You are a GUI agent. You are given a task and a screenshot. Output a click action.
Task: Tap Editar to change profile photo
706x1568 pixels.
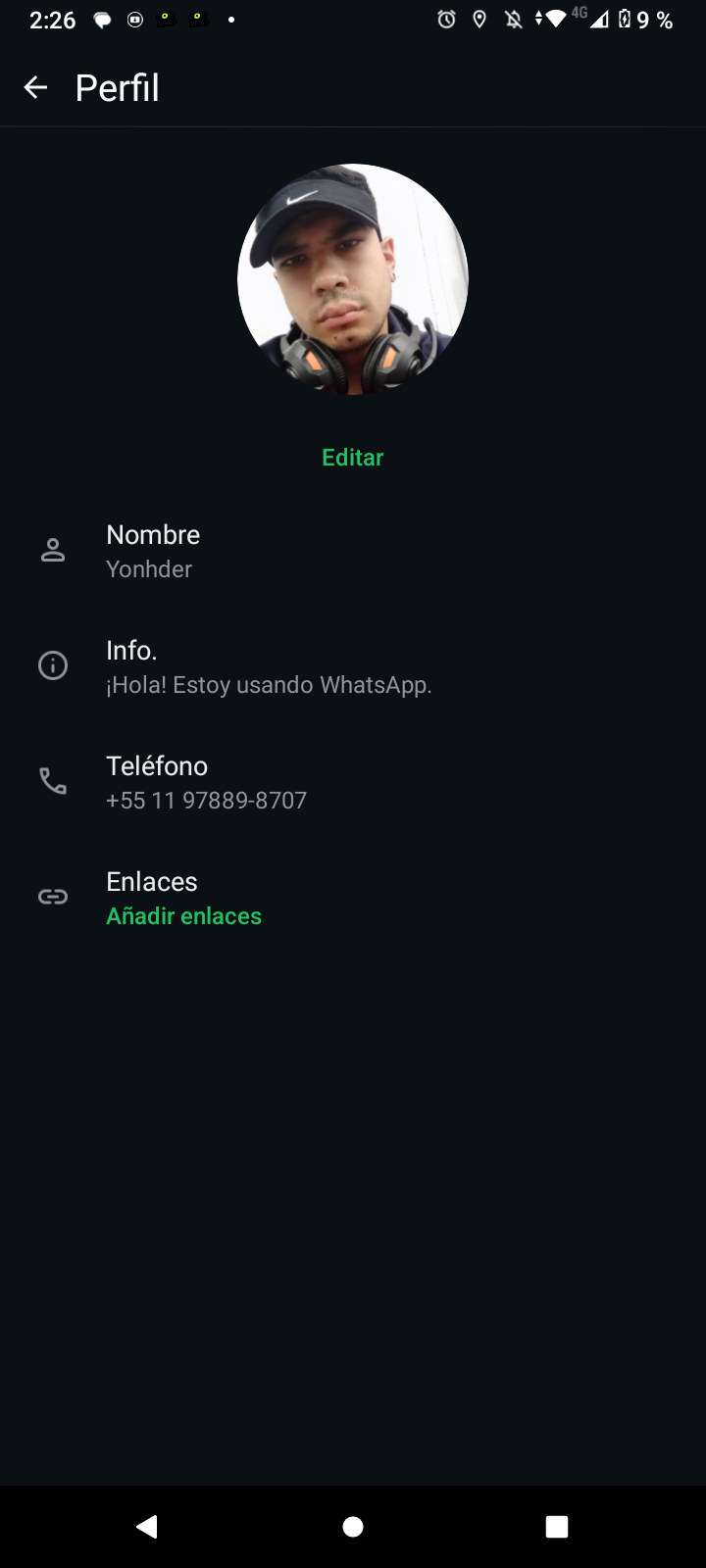pos(353,458)
